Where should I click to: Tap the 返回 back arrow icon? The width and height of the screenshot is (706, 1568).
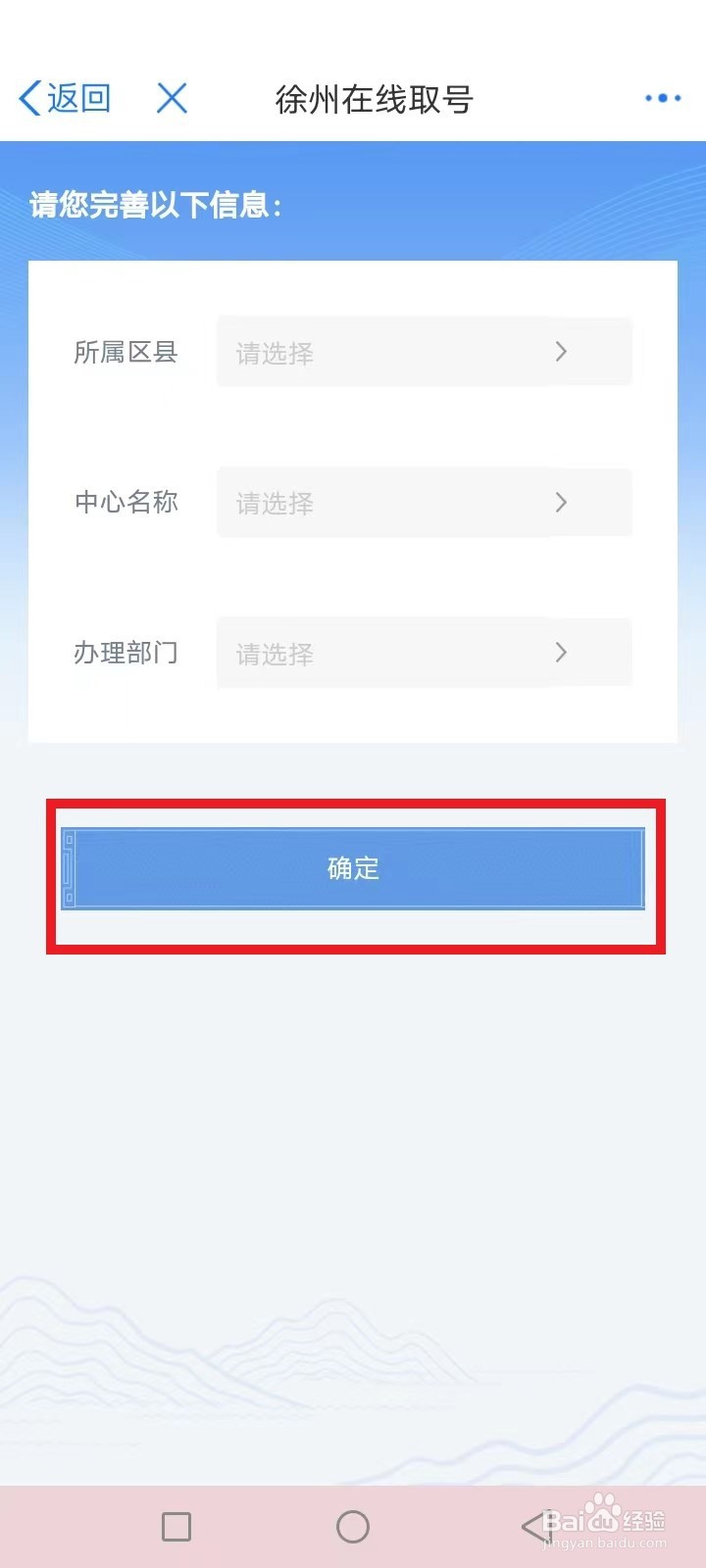(x=29, y=98)
